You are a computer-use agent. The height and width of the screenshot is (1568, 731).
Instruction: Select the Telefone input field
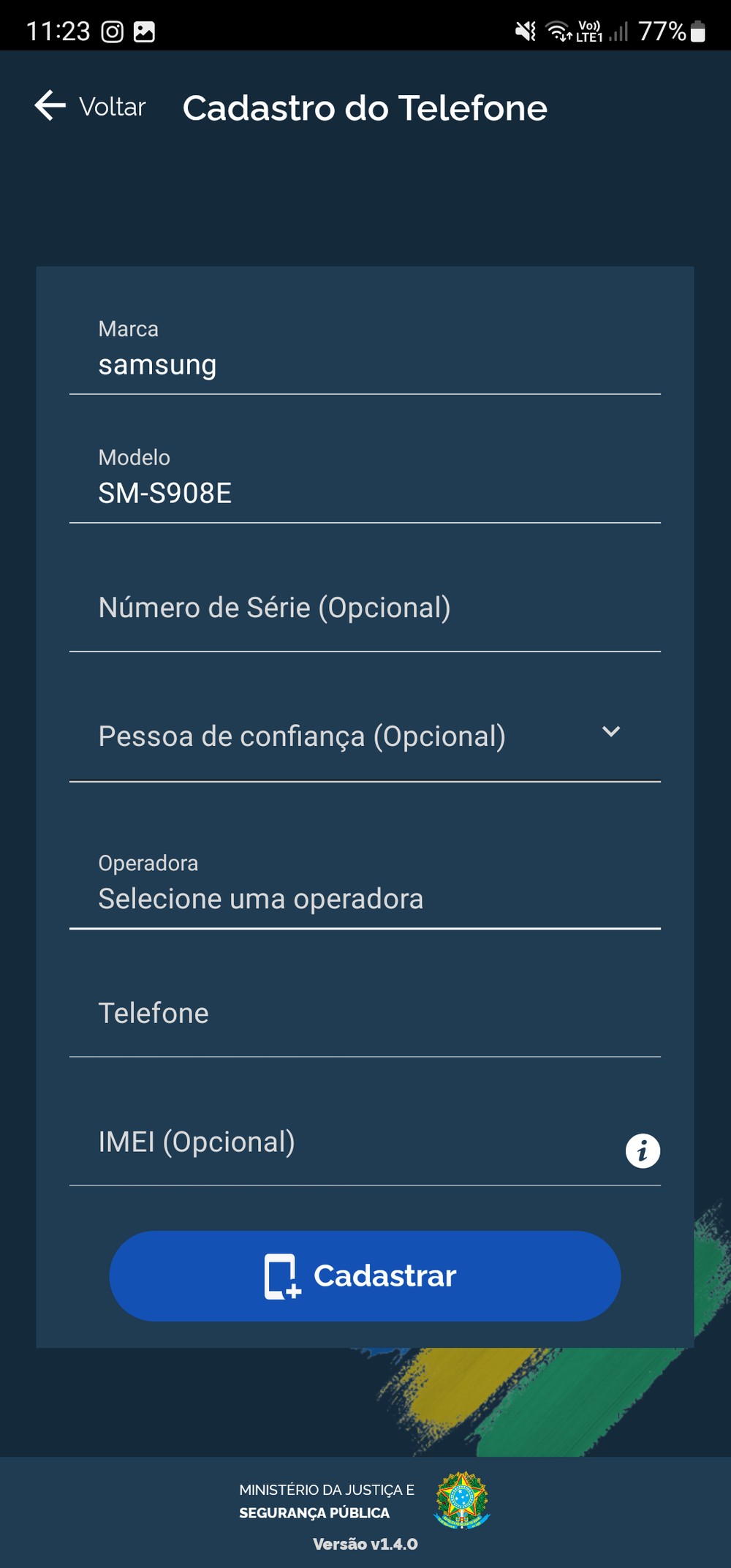[x=364, y=1013]
